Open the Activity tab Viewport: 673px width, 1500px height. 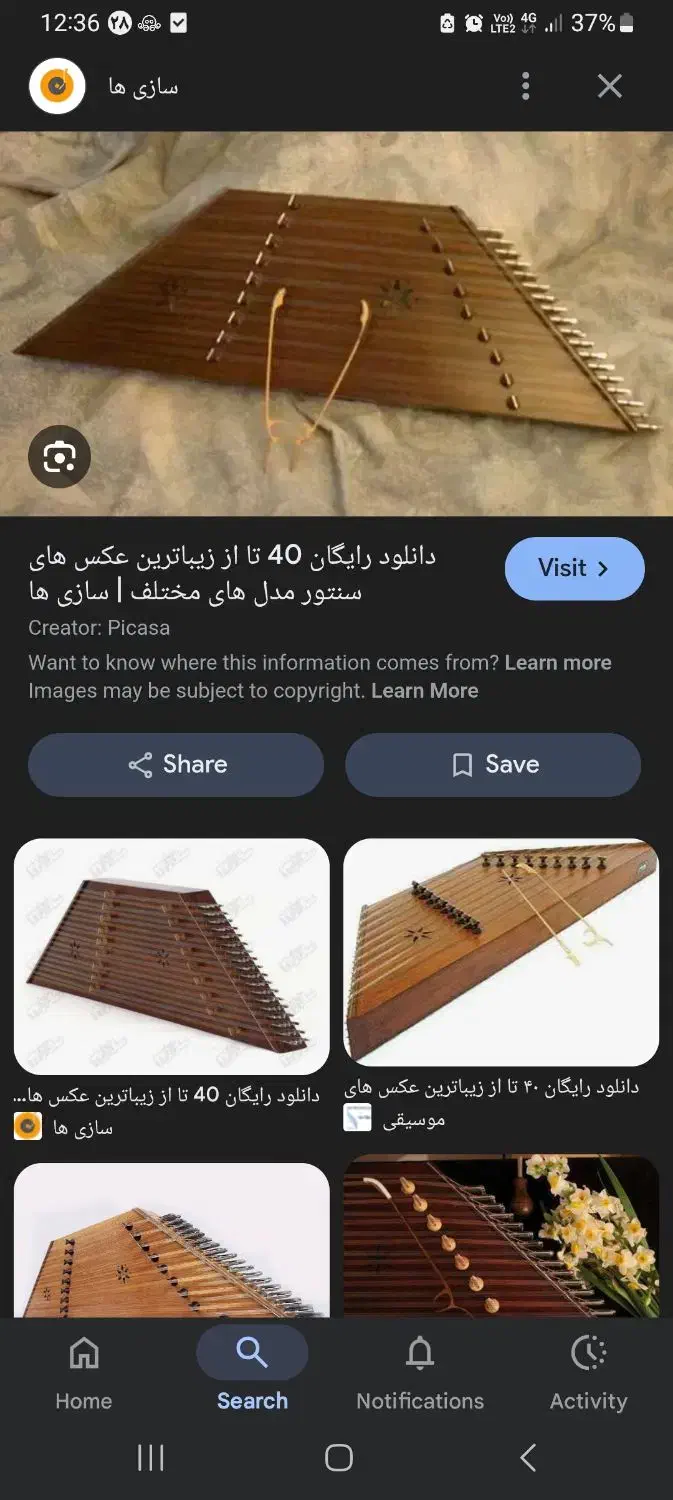tap(588, 1374)
